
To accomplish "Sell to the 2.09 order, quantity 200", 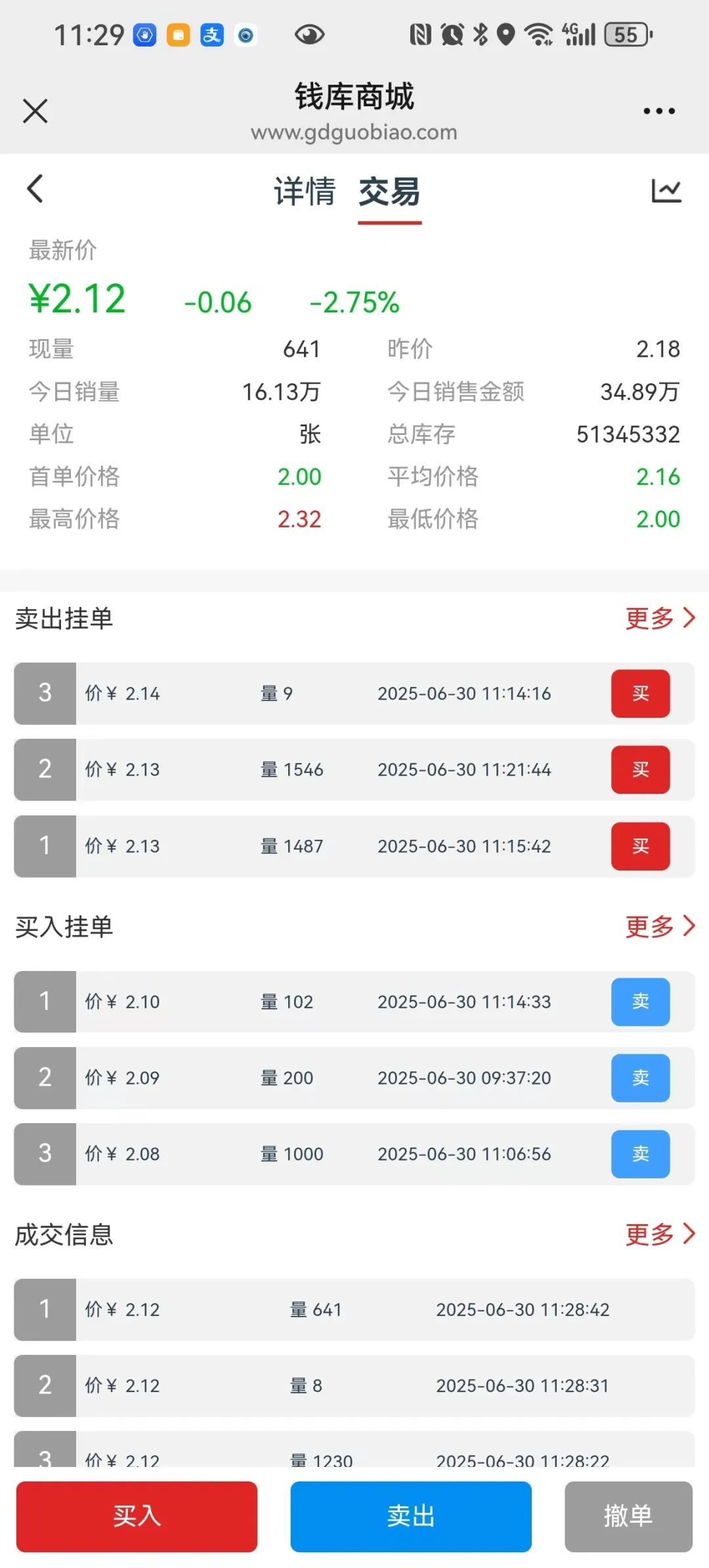I will [641, 1078].
